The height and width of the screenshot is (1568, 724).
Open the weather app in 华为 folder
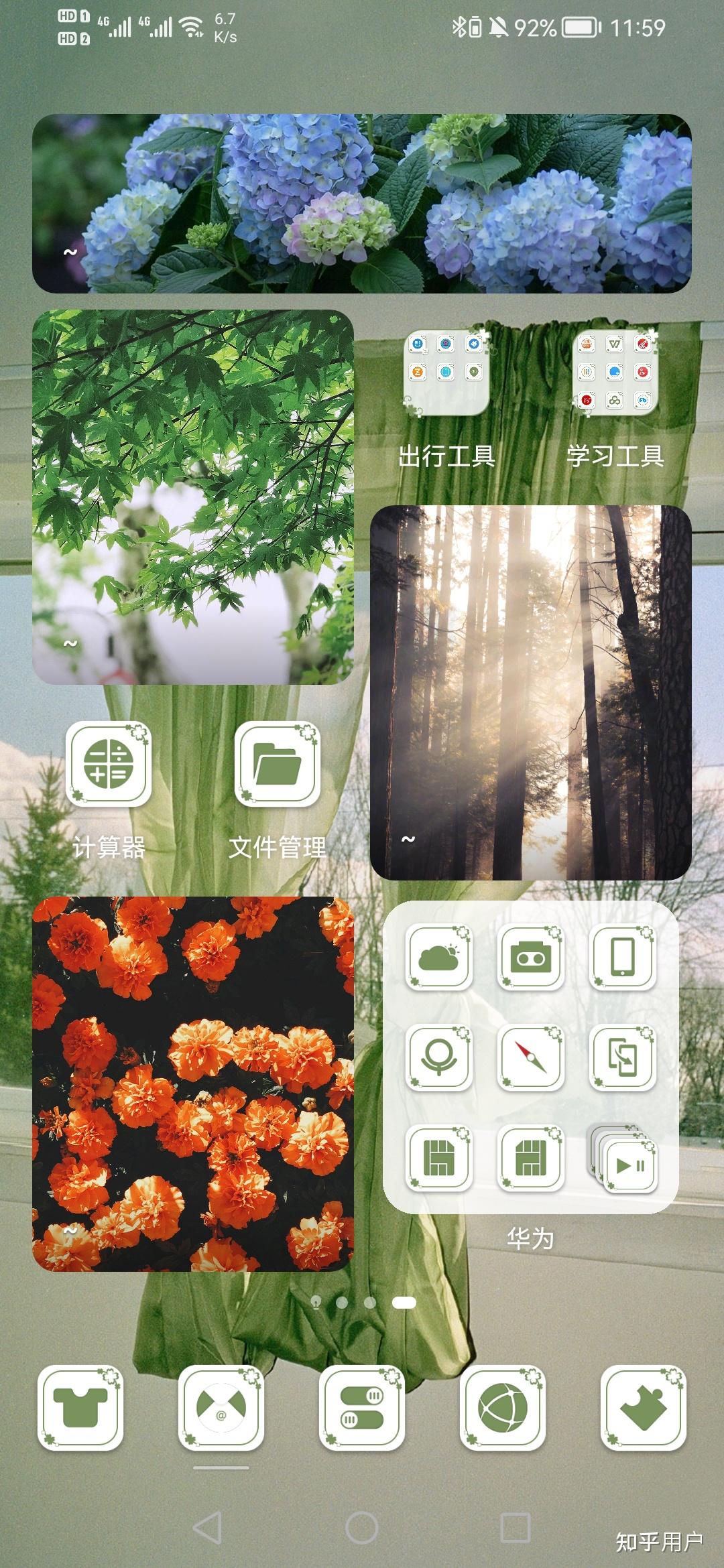pos(439,957)
